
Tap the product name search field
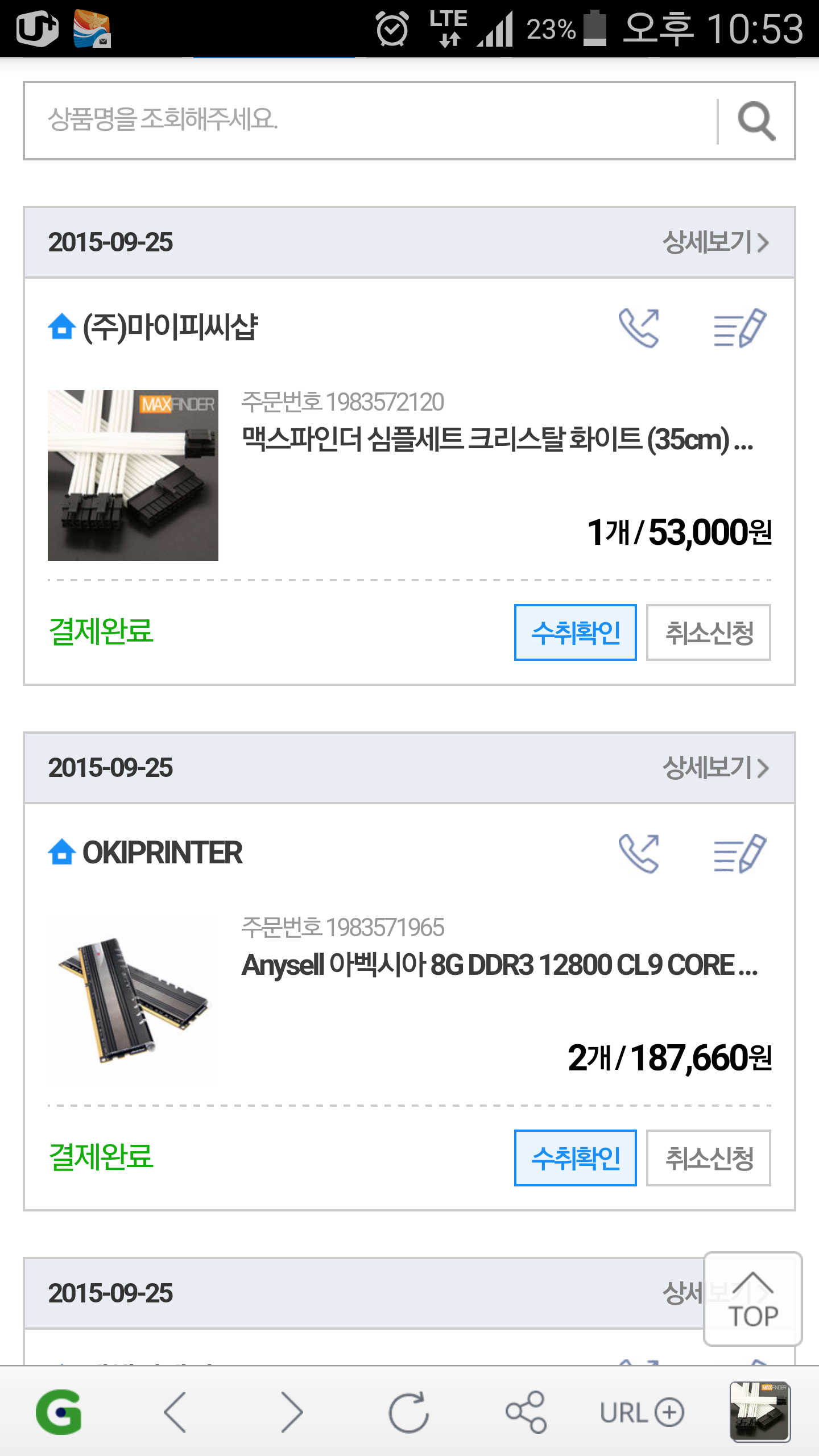coord(370,120)
